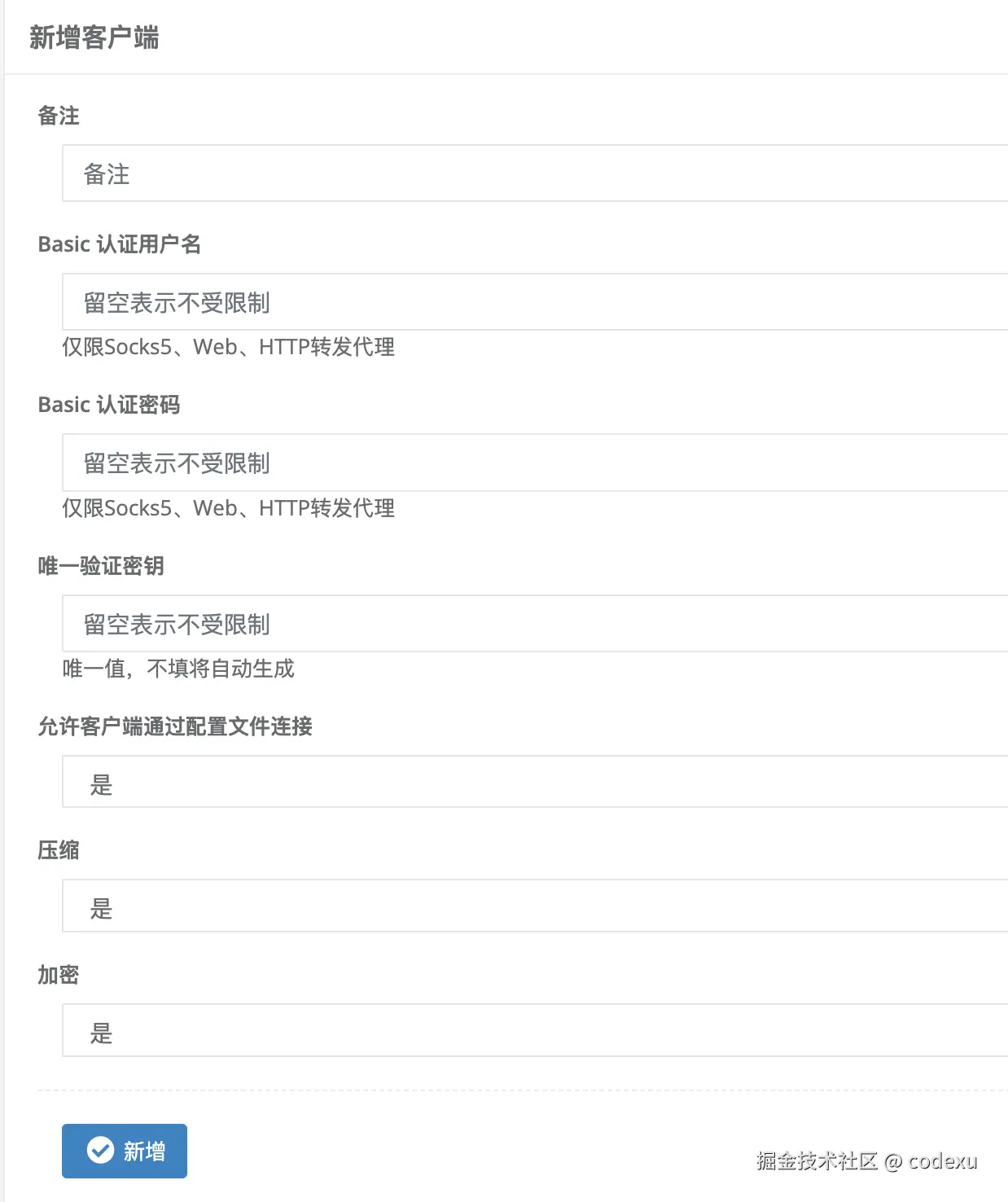Tap the 备注 text field

534,173
